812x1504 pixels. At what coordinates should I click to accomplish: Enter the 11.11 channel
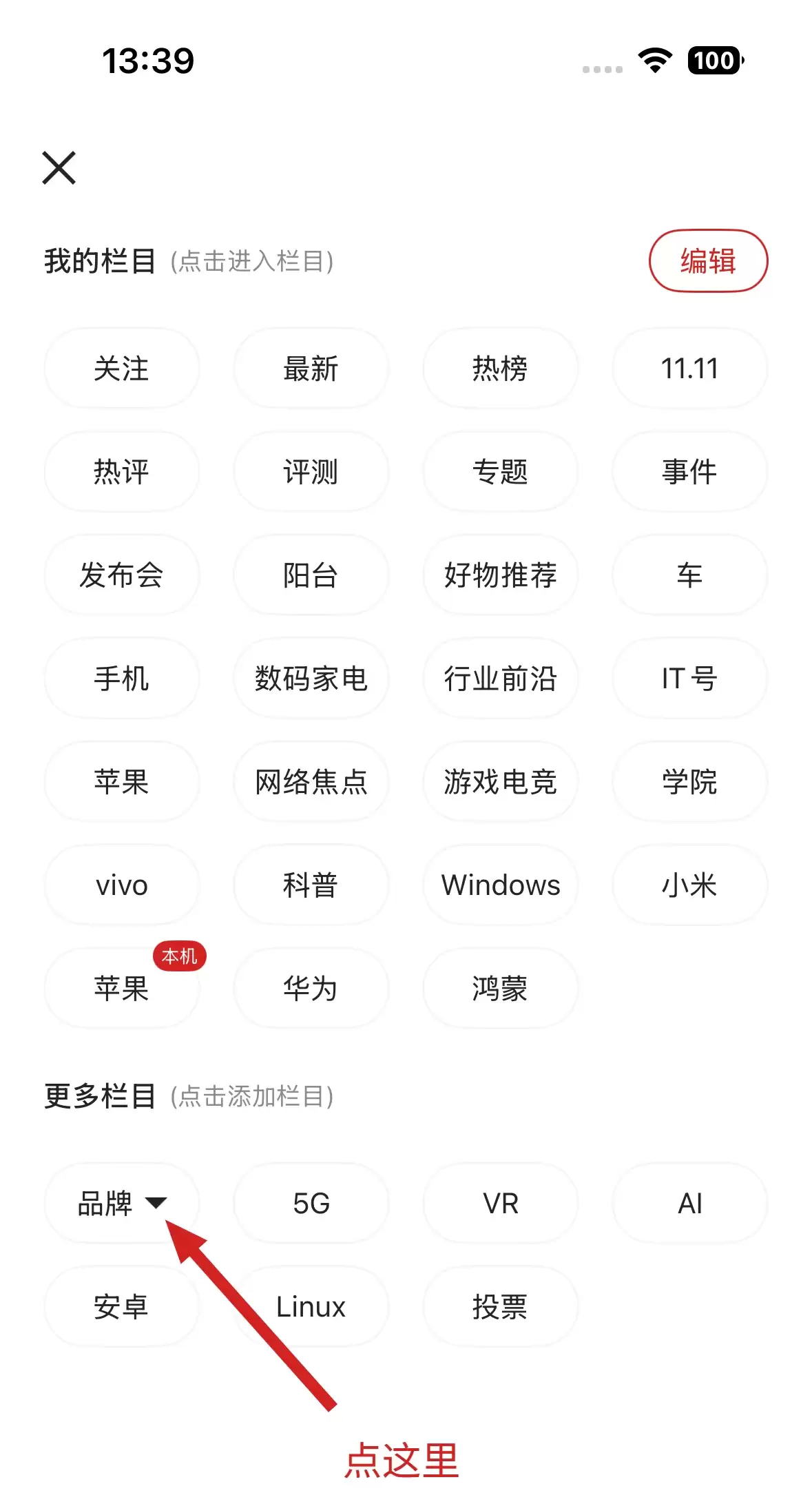689,369
